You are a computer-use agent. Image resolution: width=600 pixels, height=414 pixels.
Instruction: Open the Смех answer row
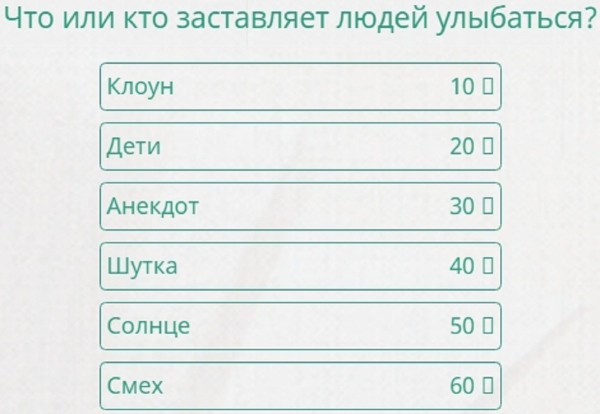click(300, 385)
